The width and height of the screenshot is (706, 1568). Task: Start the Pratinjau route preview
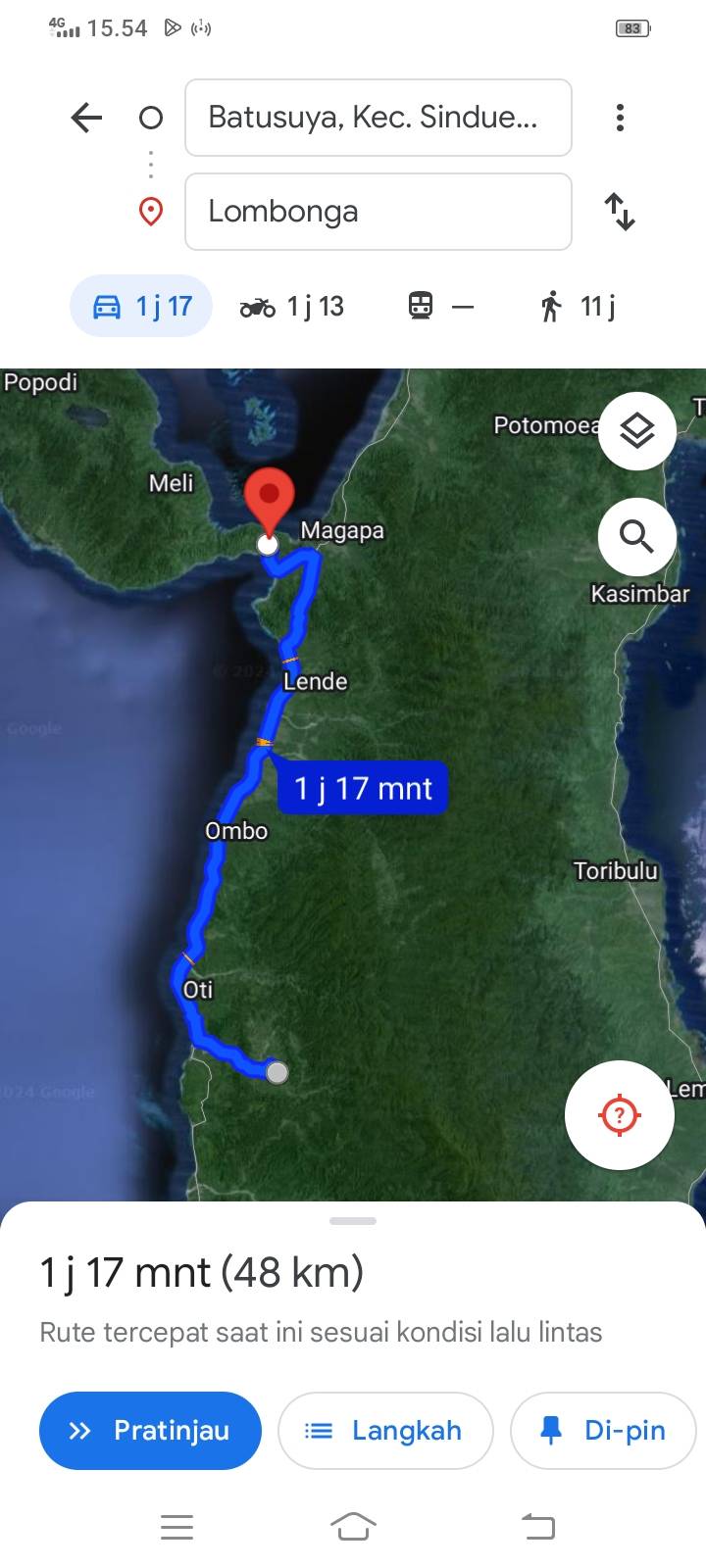coord(150,1431)
